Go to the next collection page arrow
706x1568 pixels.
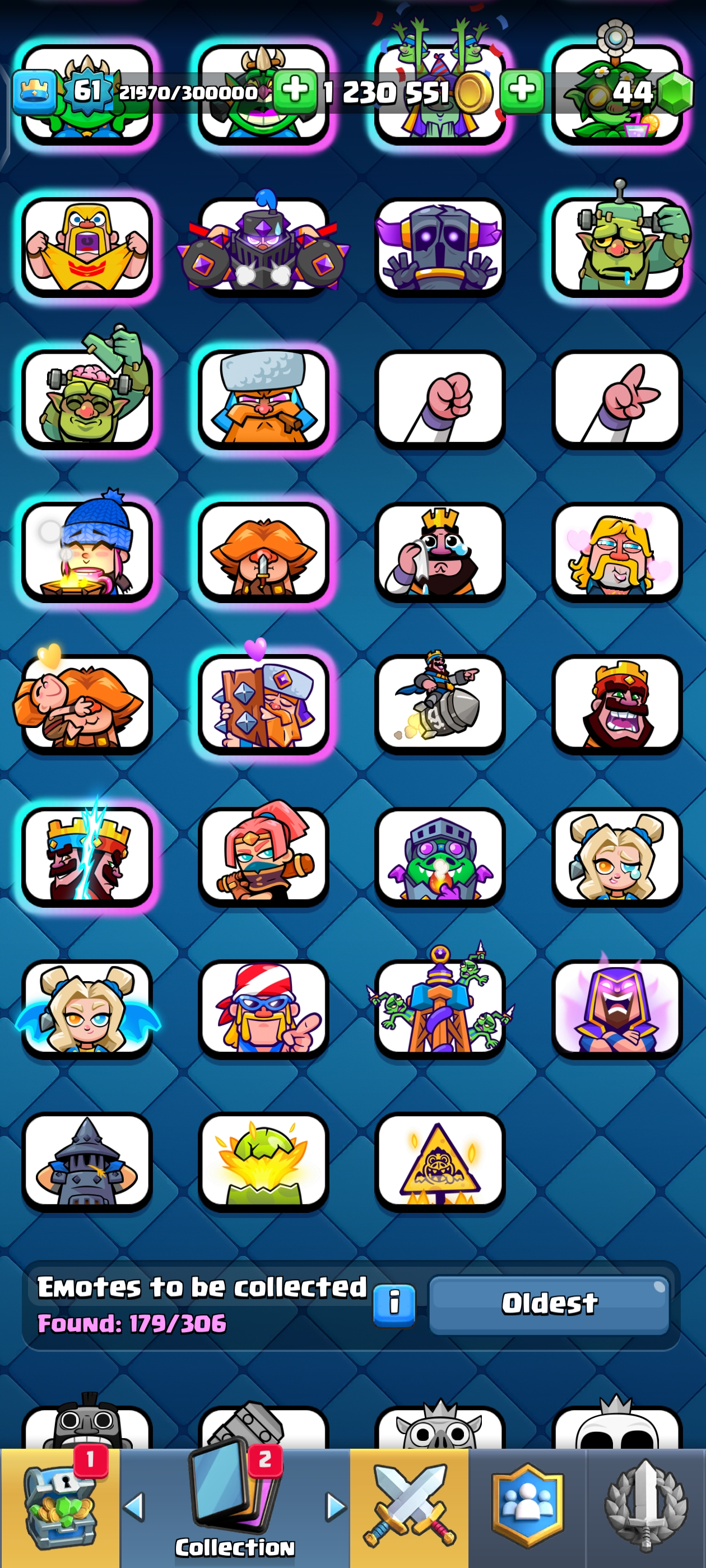coord(335,1507)
